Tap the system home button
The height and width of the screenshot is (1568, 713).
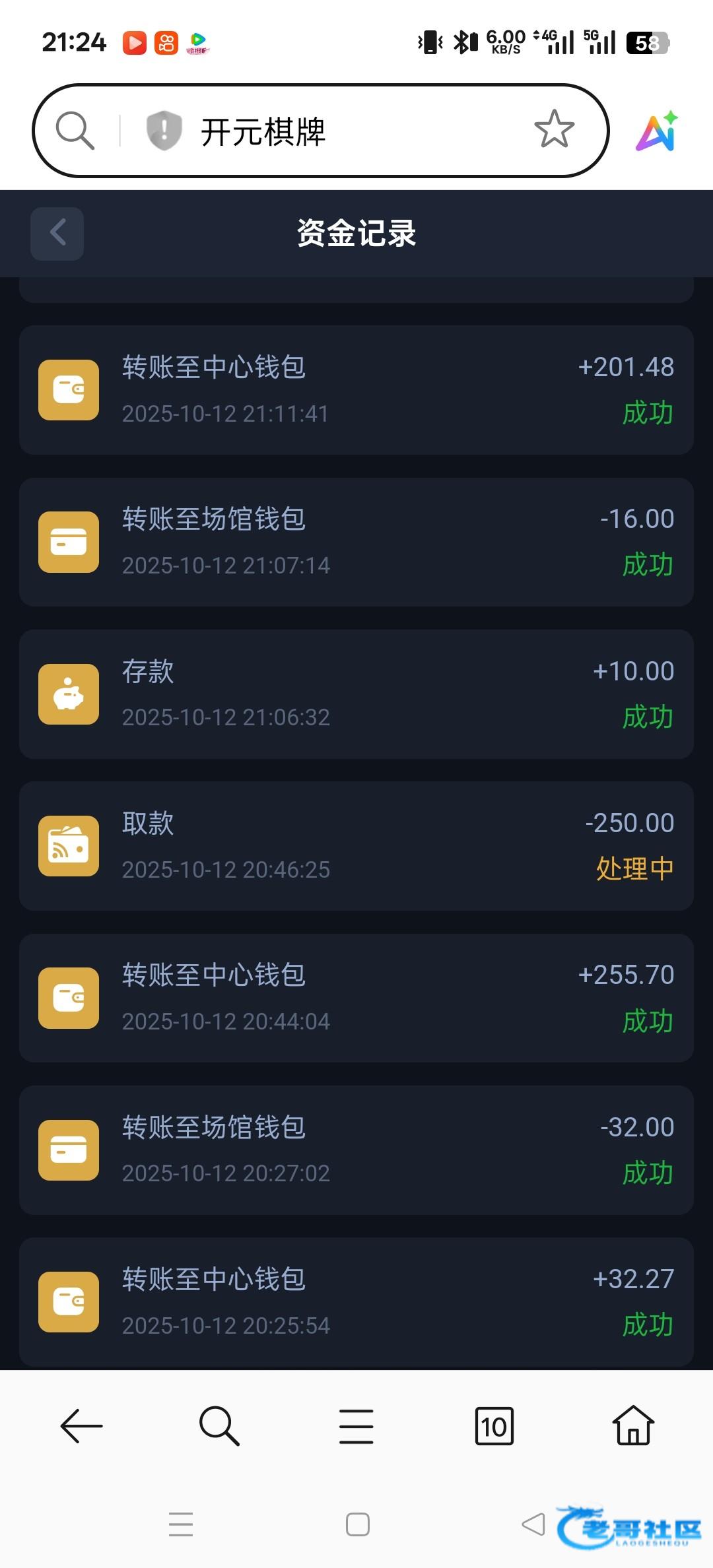[x=357, y=1524]
